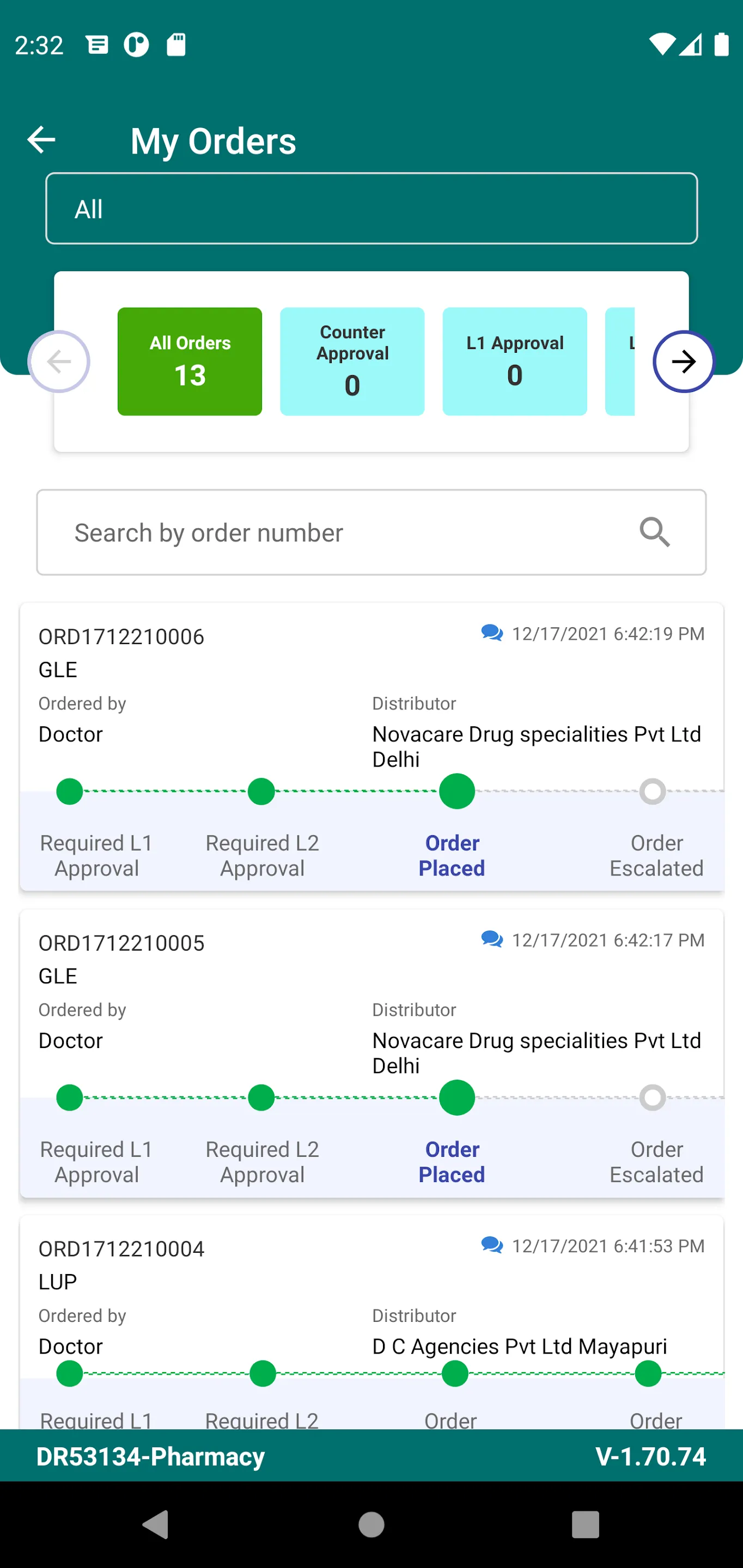This screenshot has width=743, height=1568.
Task: Tap the back arrow in the header
Action: click(41, 139)
